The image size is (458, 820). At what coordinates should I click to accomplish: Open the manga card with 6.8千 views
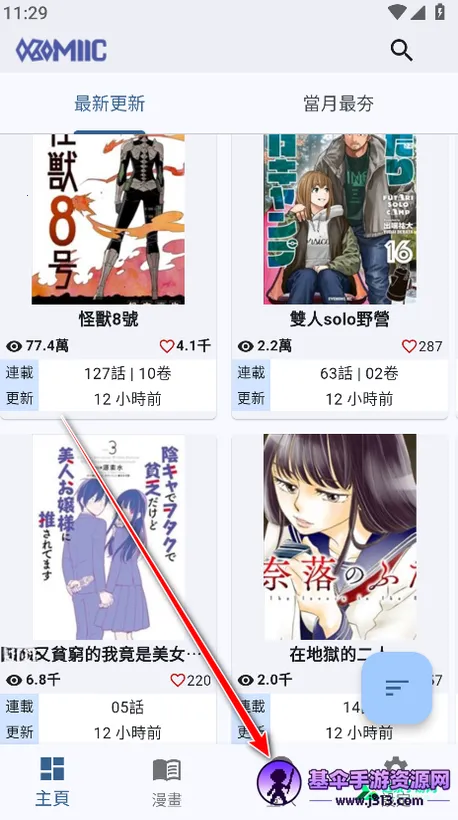108,588
